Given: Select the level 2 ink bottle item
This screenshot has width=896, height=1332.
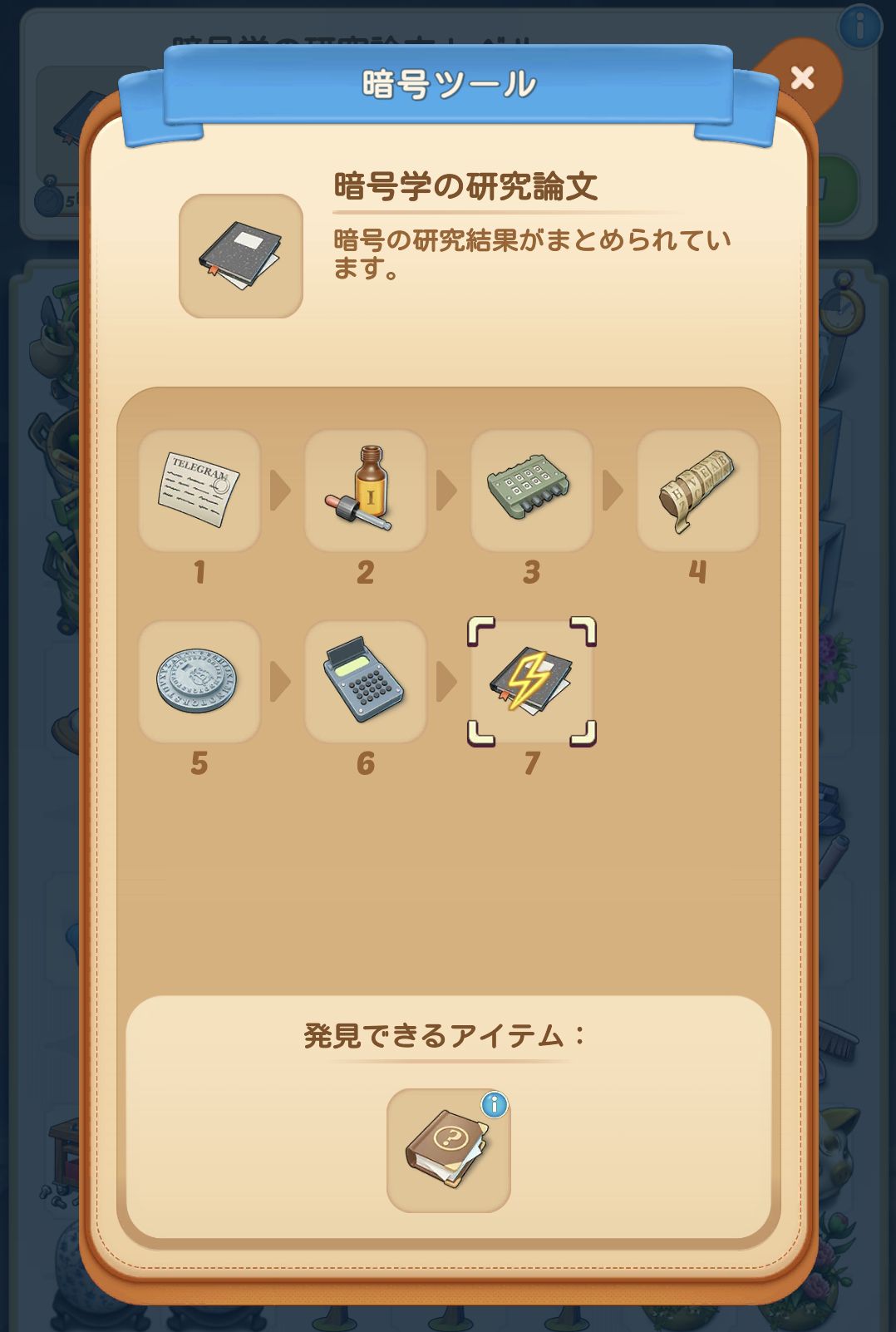Looking at the screenshot, I should (x=366, y=491).
